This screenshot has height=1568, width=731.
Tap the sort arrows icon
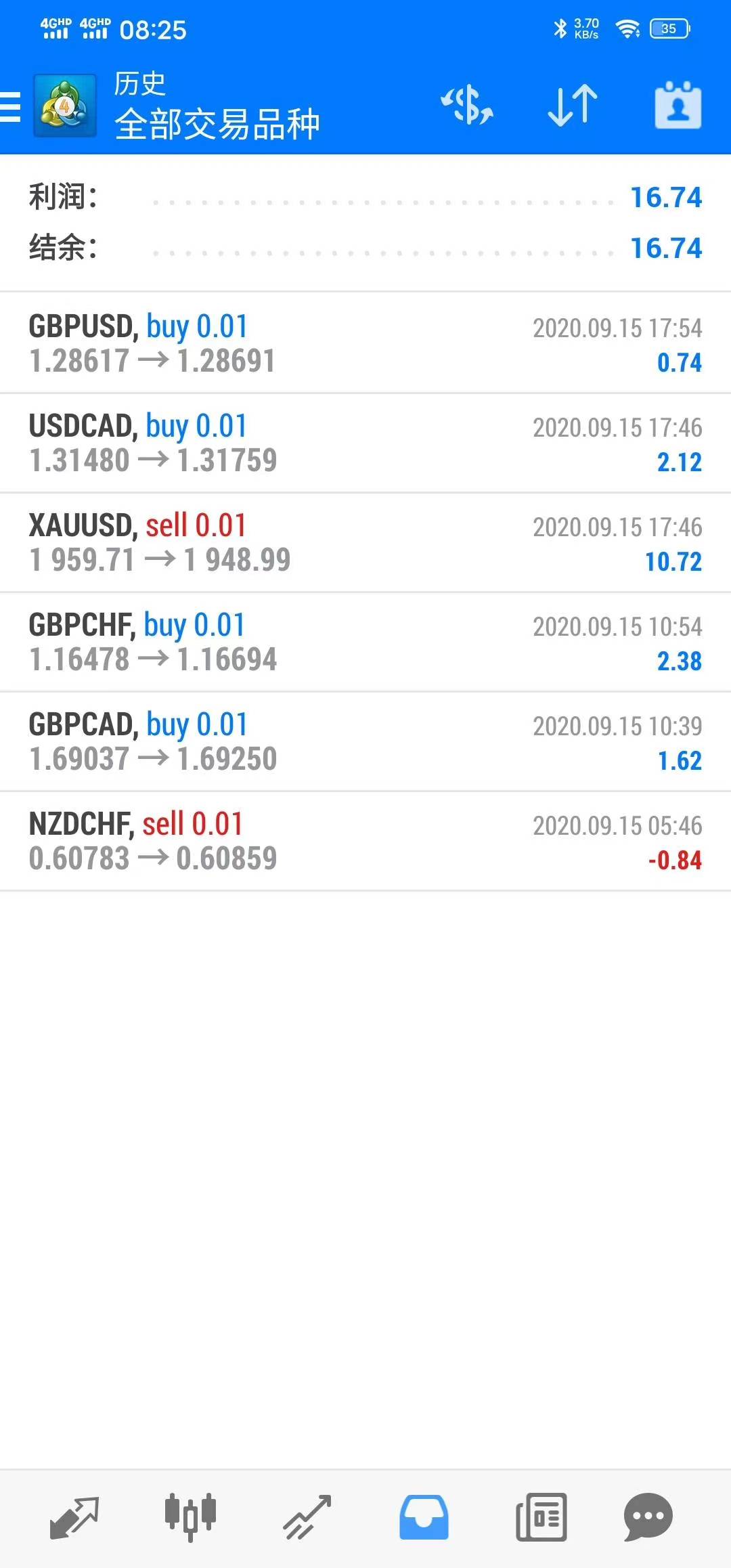point(573,106)
